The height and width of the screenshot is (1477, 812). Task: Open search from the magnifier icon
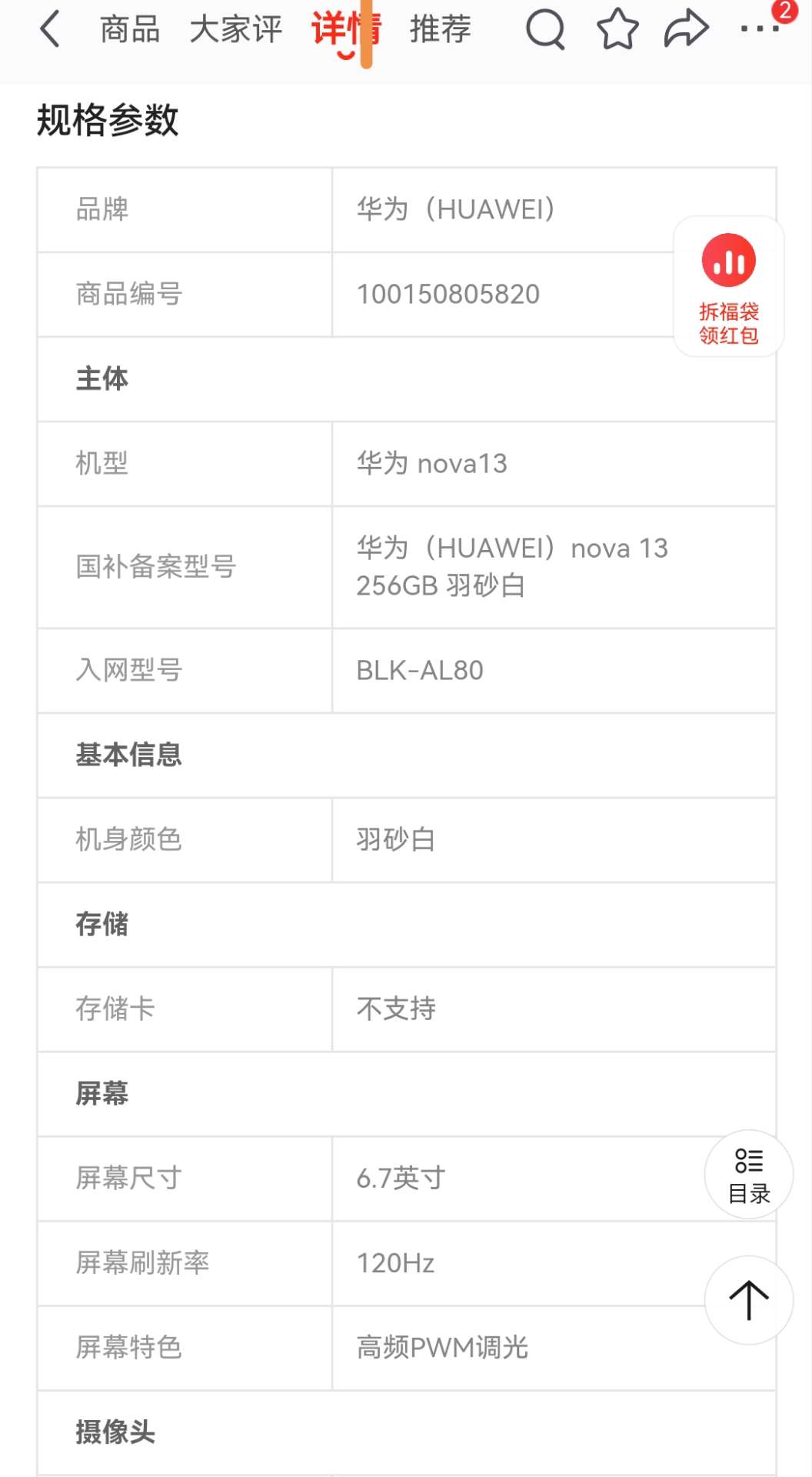(545, 29)
